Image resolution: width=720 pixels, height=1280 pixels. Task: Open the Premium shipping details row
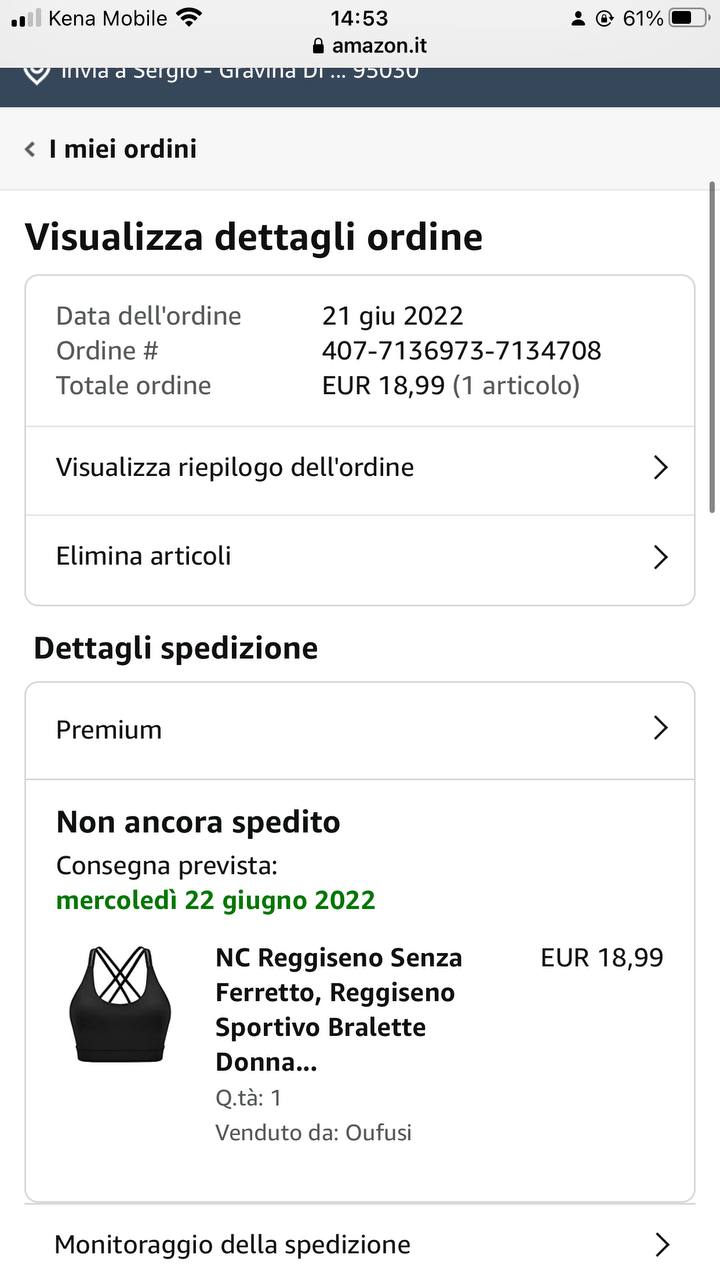(360, 730)
